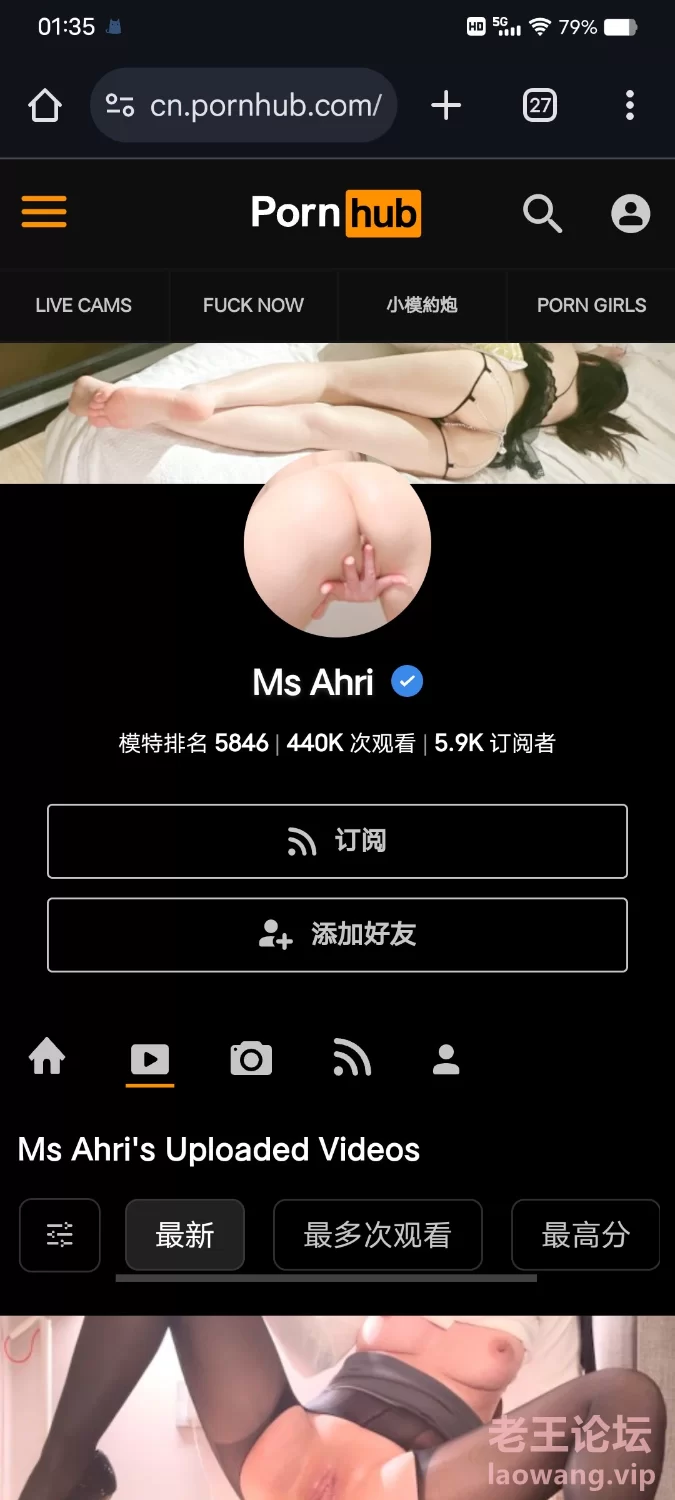The width and height of the screenshot is (675, 1500).
Task: Sort videos by 最高分
Action: point(585,1235)
